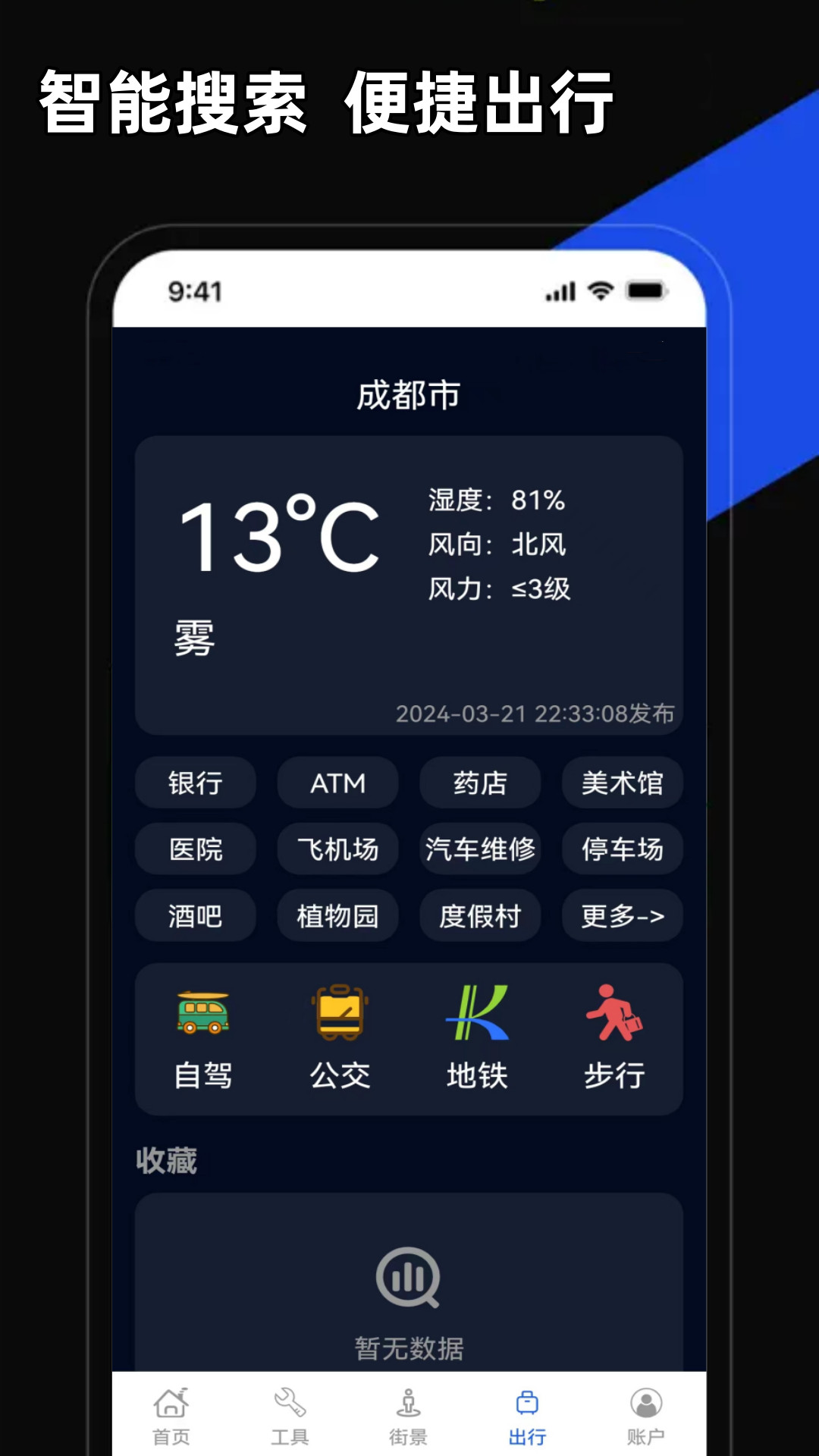819x1456 pixels.
Task: Select the 药店 pharmacy category
Action: click(x=479, y=783)
